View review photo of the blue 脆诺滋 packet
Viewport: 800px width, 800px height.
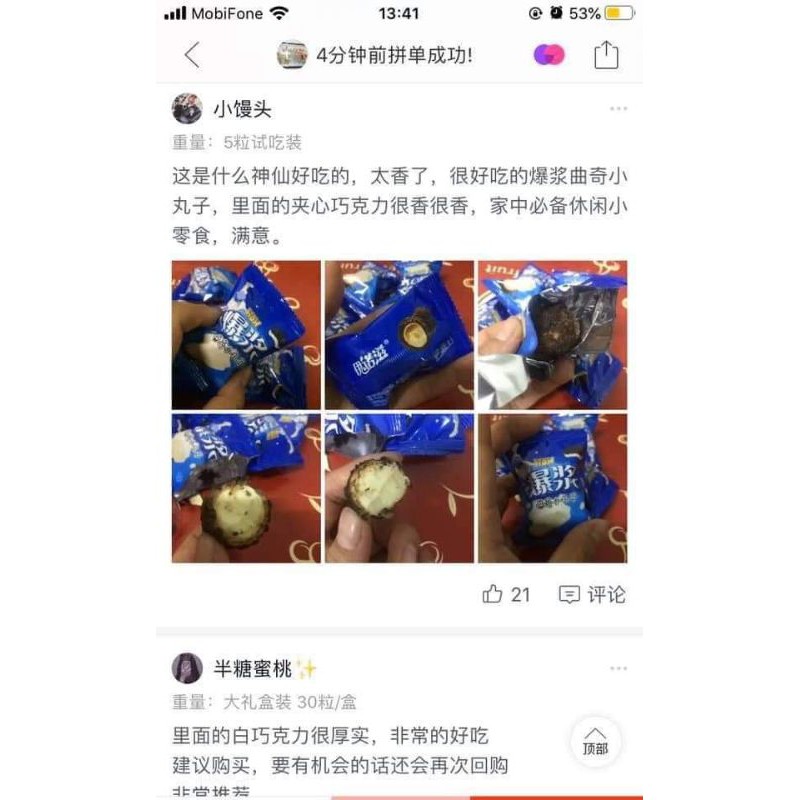pyautogui.click(x=399, y=335)
